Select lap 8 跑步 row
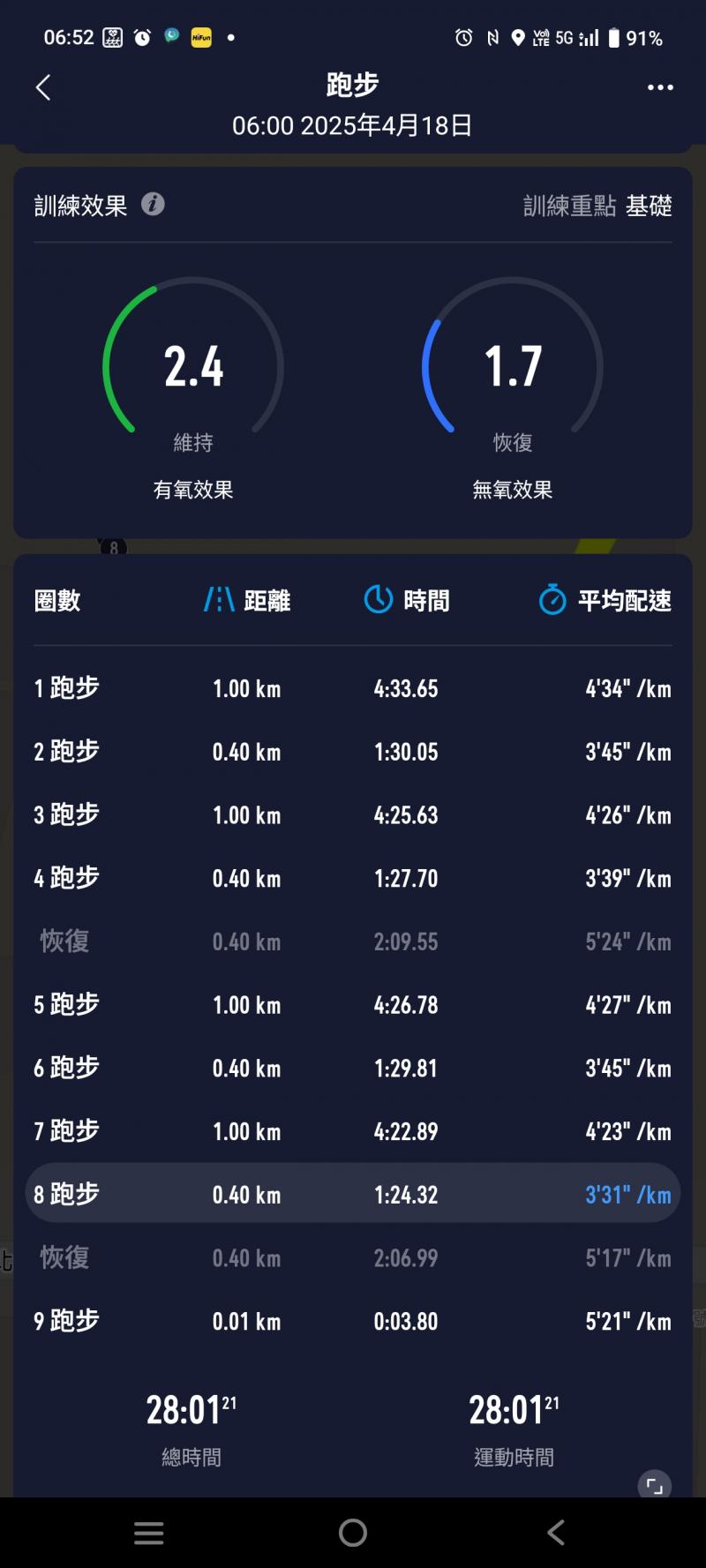Screen dimensions: 706x1568 (353, 1194)
